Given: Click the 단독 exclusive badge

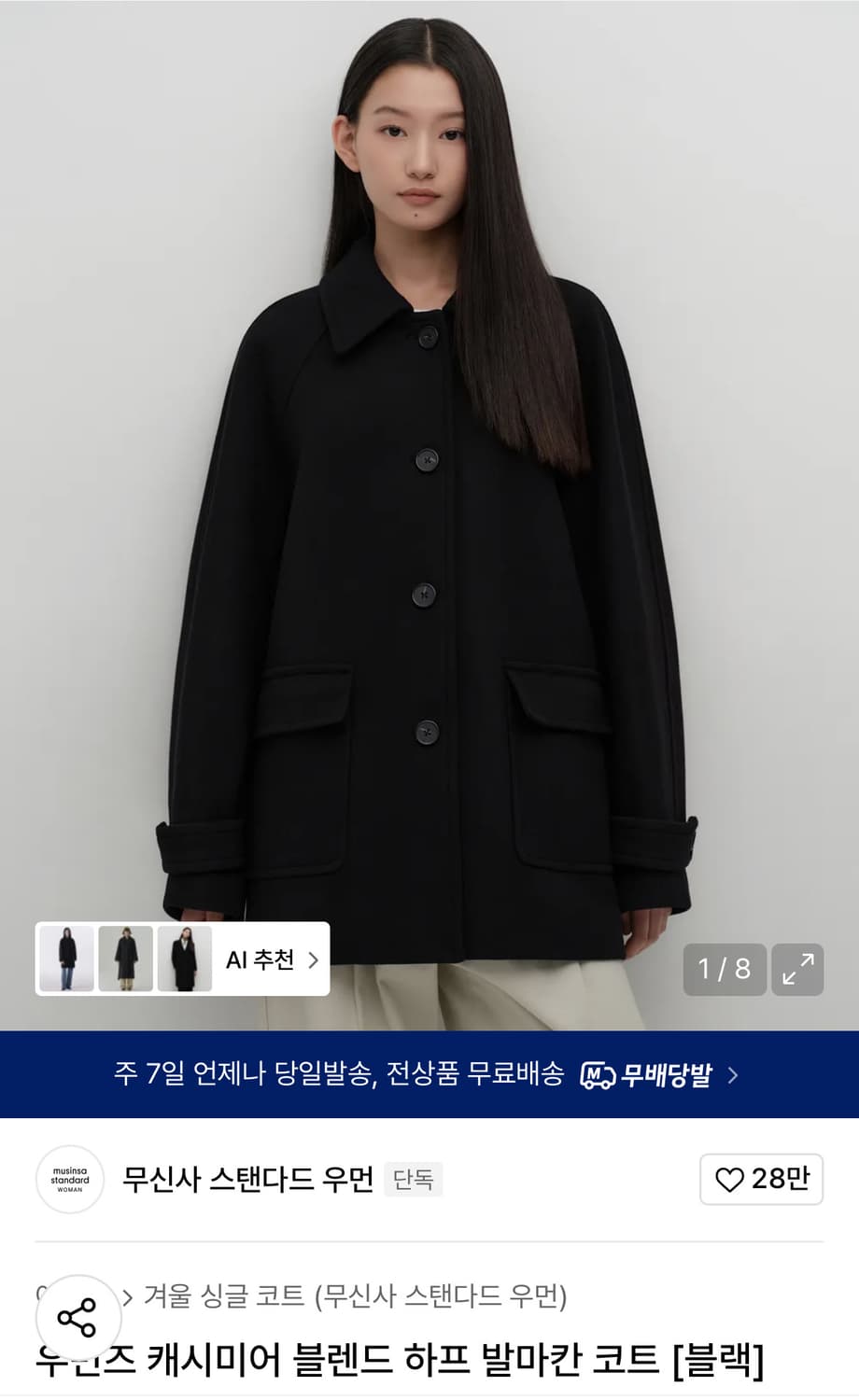Looking at the screenshot, I should [x=414, y=1179].
